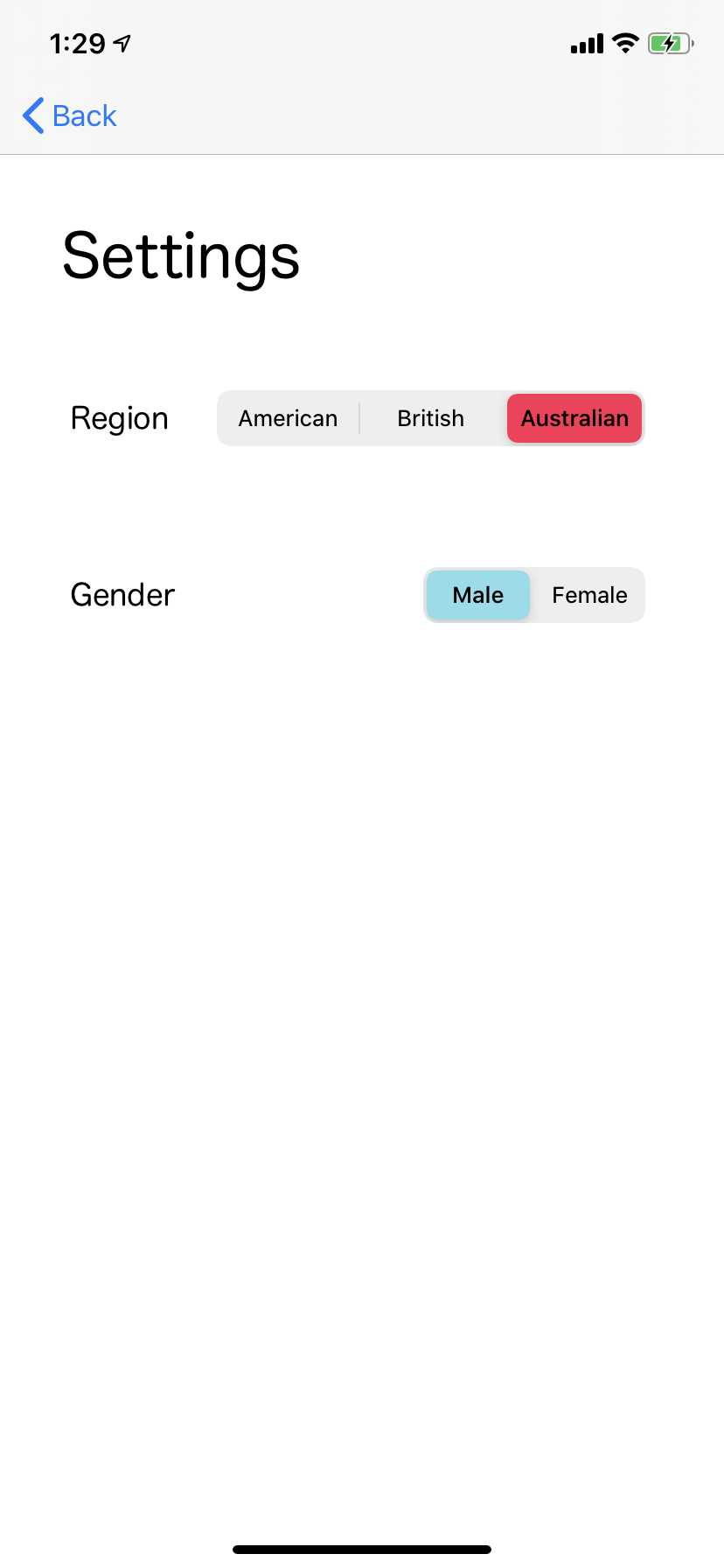
Task: Switch region to British
Action: click(x=430, y=418)
